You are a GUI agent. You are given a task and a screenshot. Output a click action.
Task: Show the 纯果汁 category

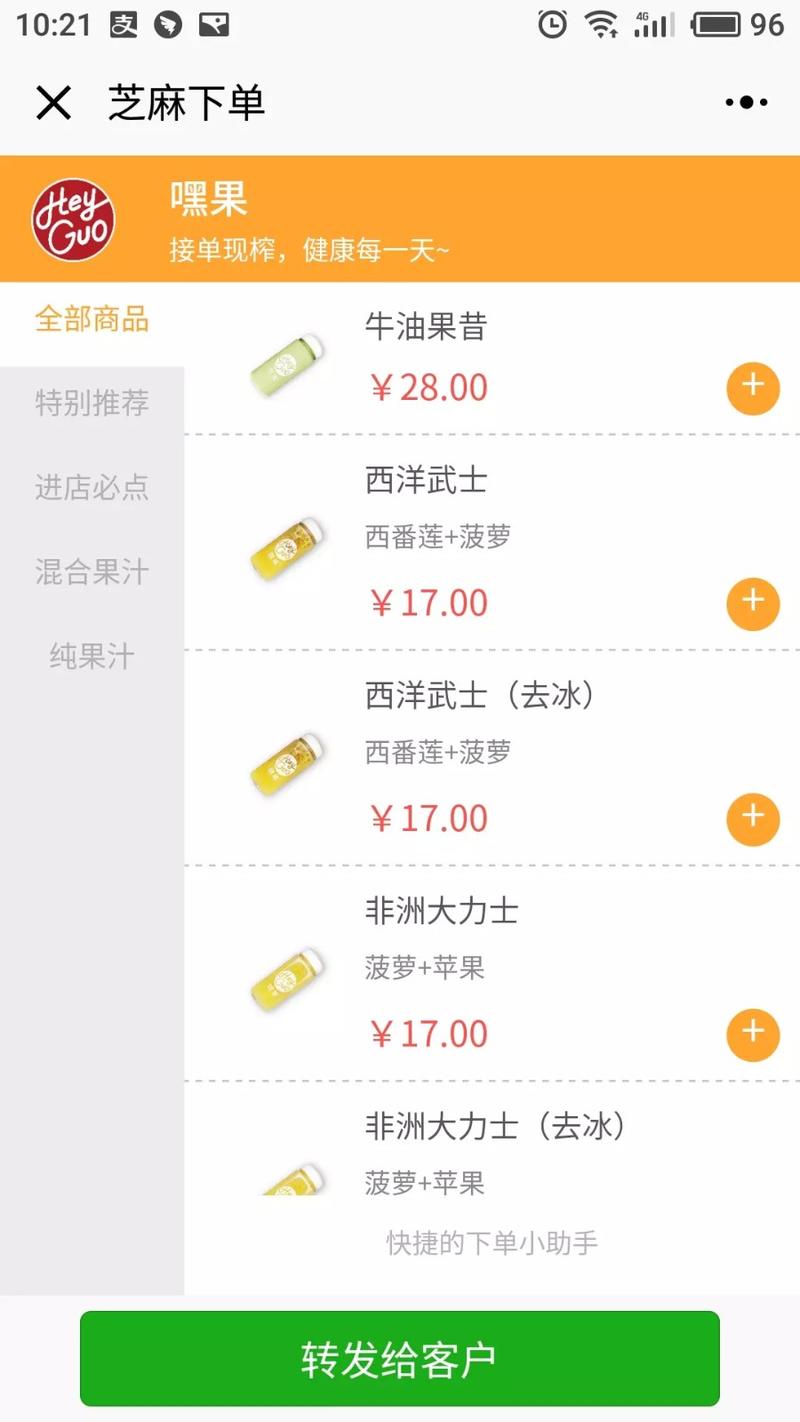click(92, 657)
